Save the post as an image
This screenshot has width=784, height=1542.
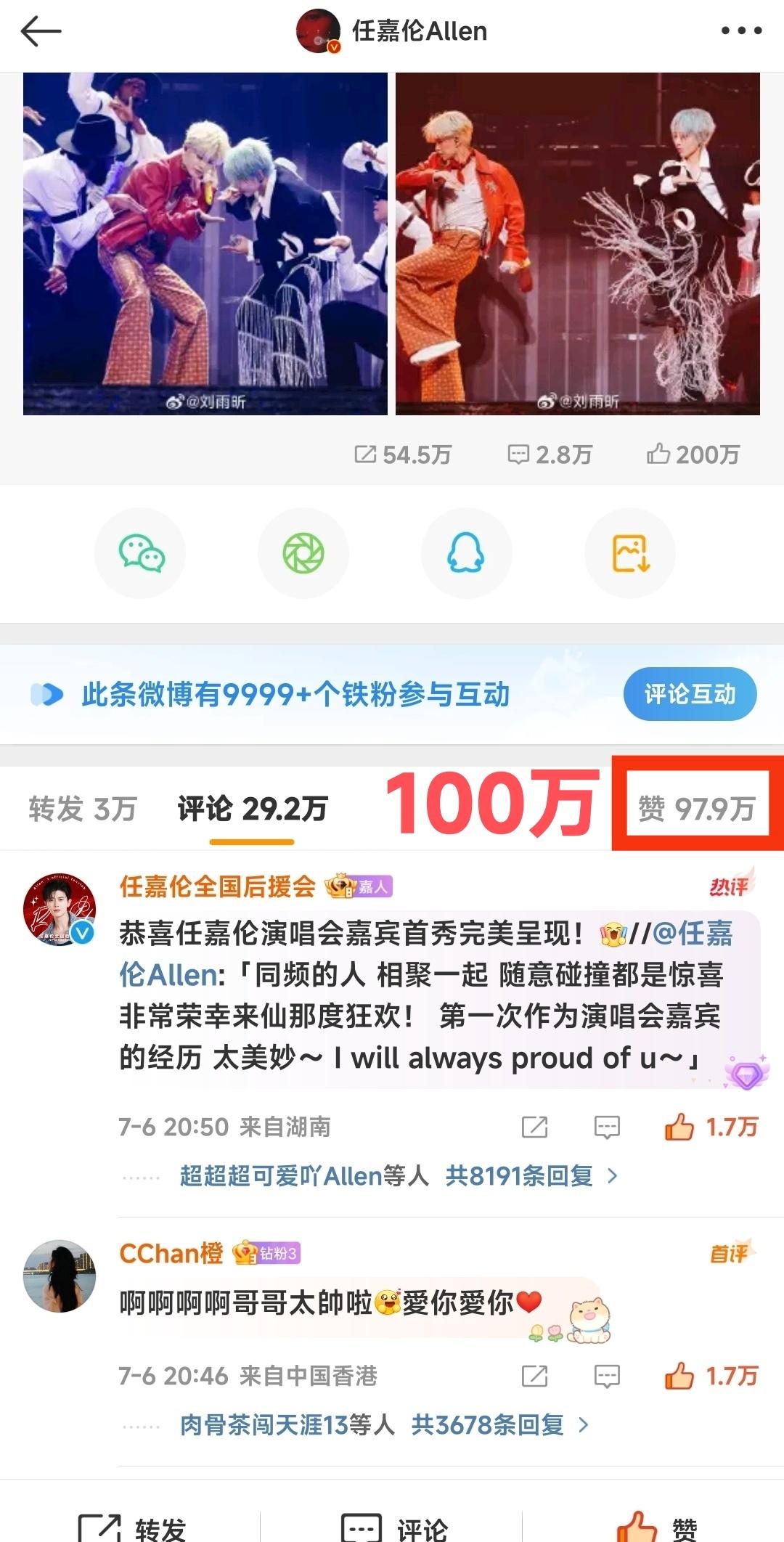[x=630, y=553]
